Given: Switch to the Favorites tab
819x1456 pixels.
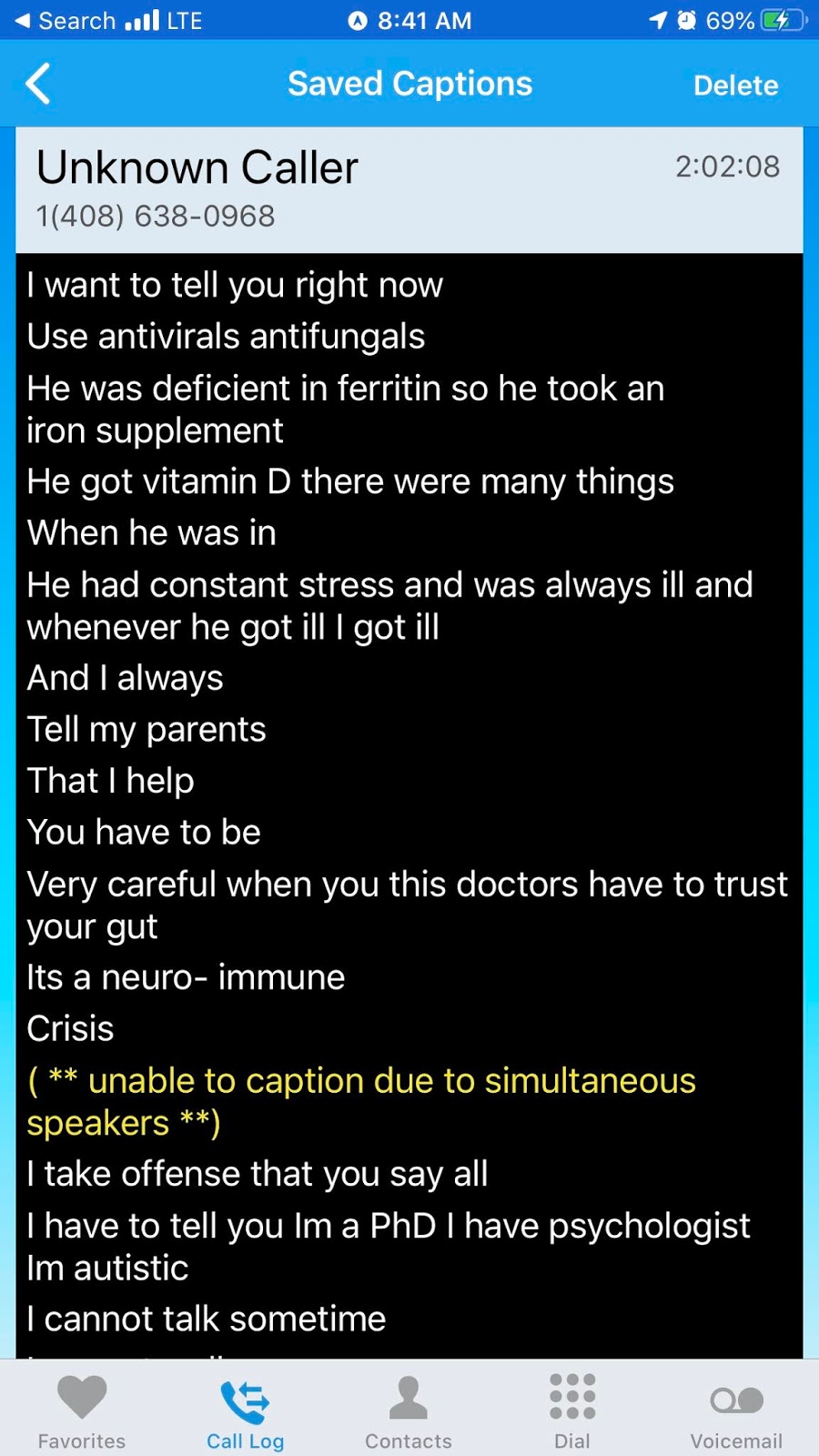Looking at the screenshot, I should tap(82, 1410).
